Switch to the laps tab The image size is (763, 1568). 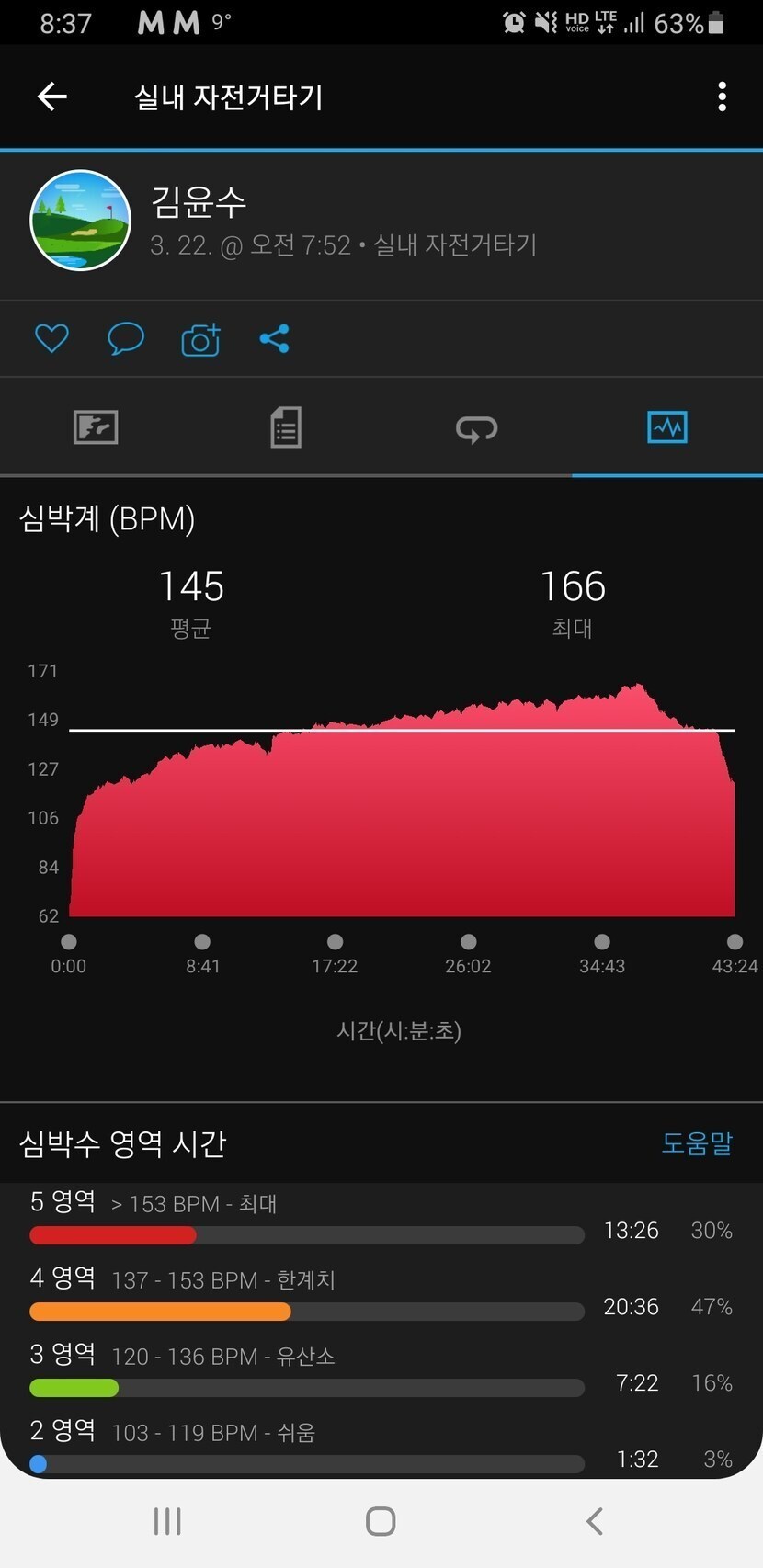coord(476,427)
